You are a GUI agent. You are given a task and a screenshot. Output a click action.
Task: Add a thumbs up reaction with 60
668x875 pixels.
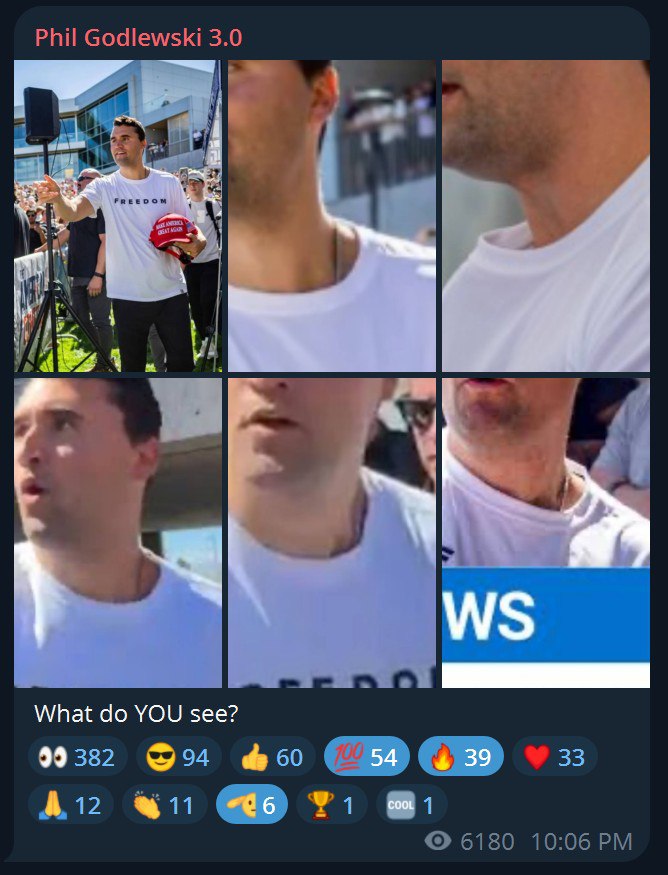tap(272, 757)
